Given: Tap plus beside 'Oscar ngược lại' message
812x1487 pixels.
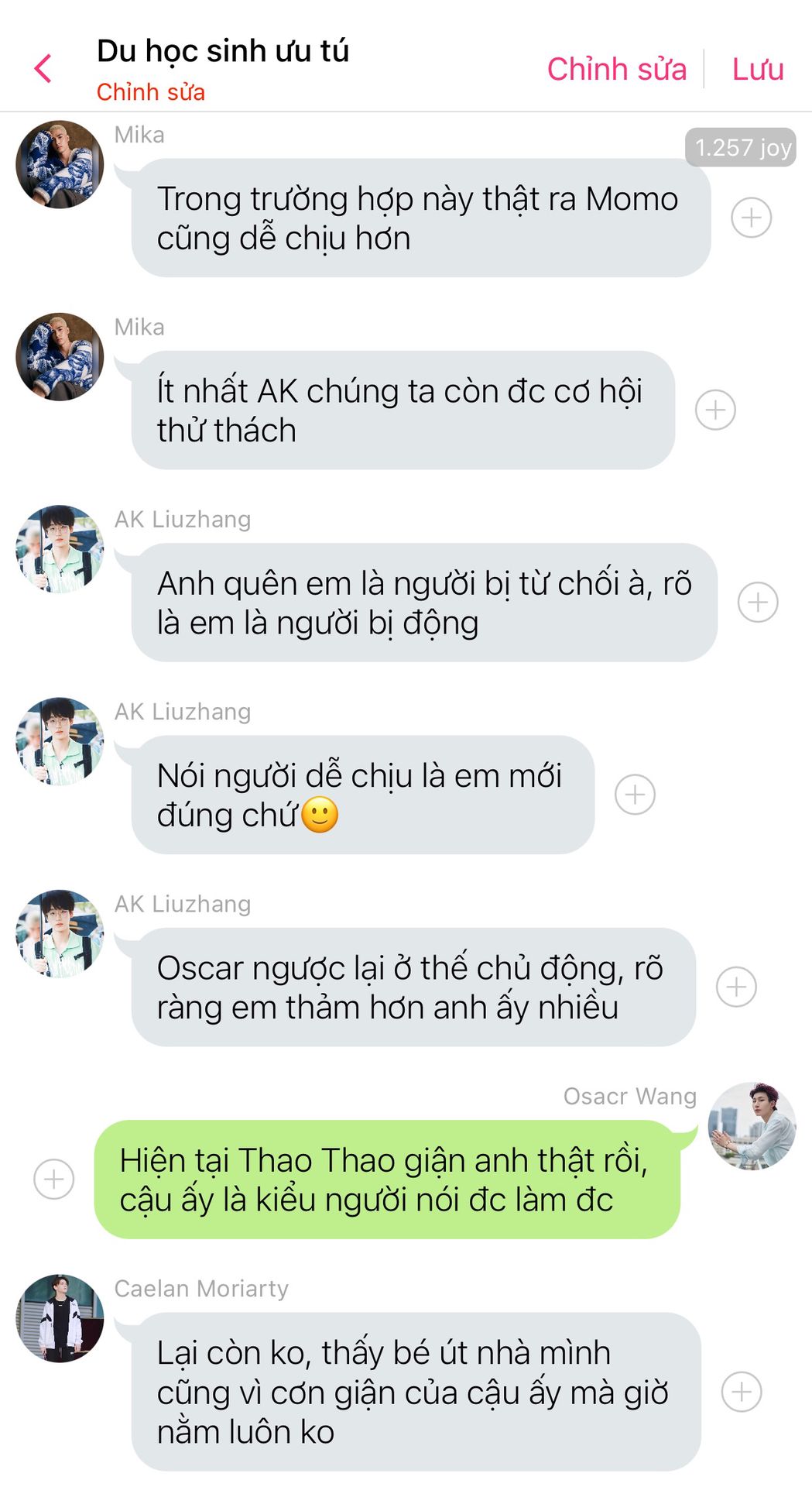Looking at the screenshot, I should point(736,987).
